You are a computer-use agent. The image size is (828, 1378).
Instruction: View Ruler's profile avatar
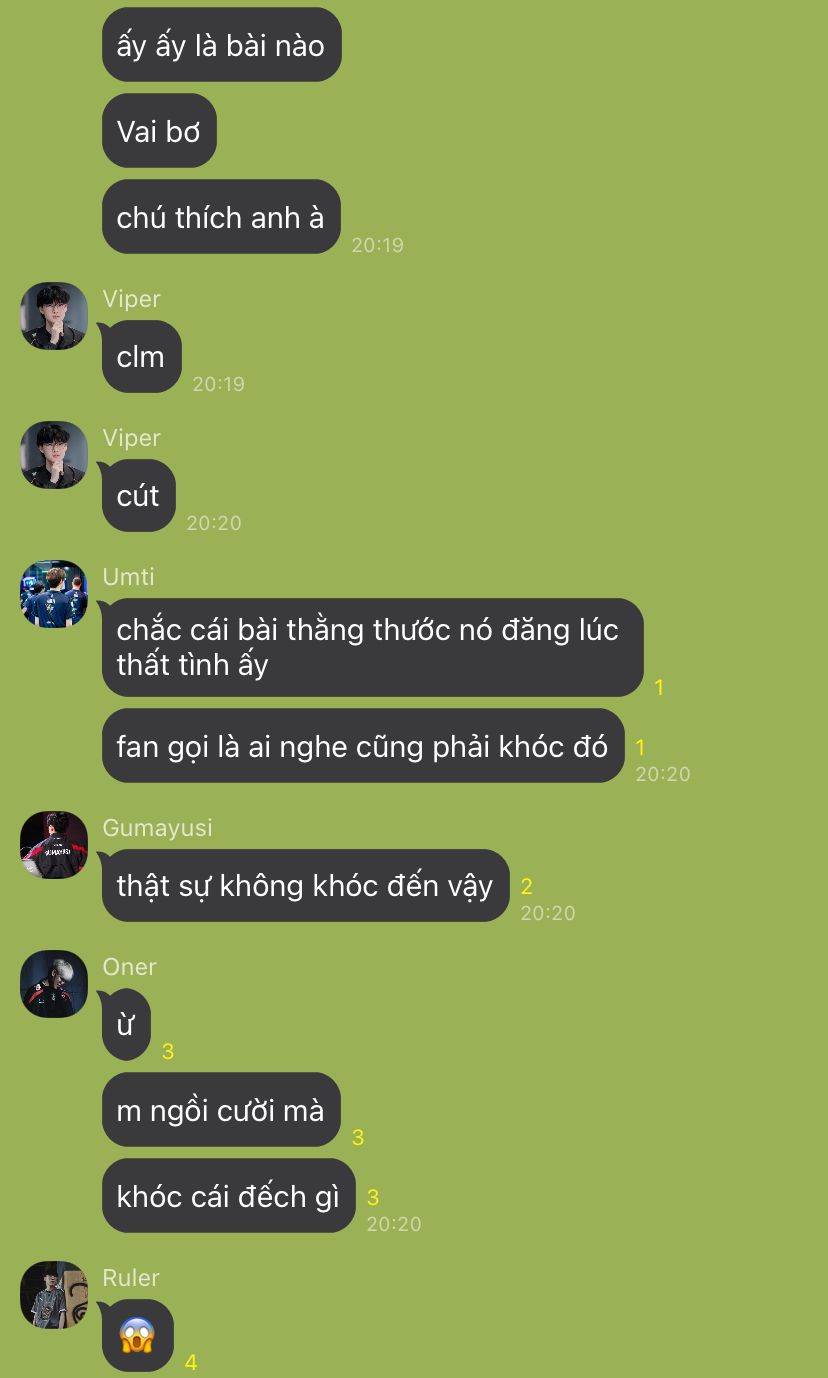[54, 1295]
